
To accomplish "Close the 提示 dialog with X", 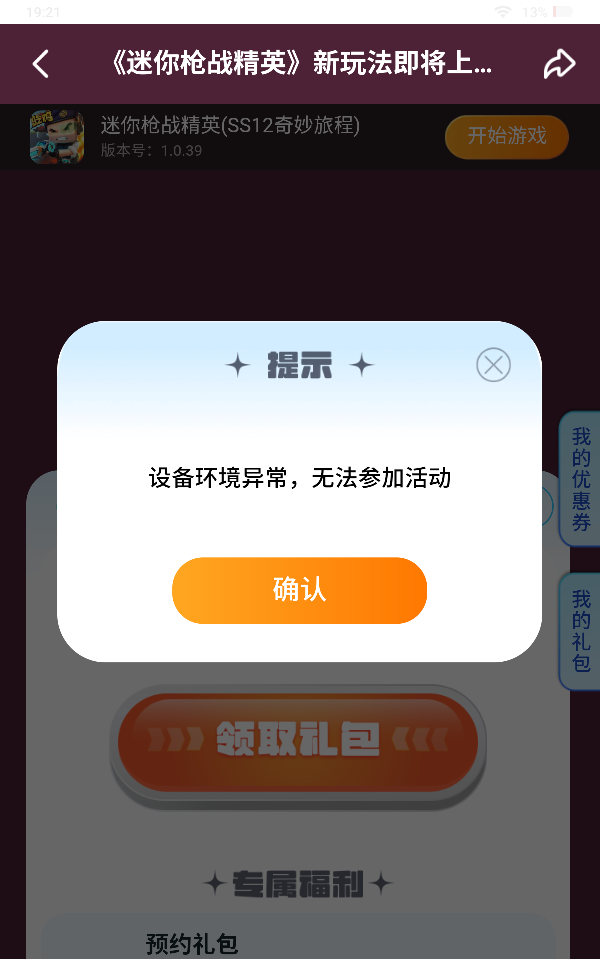I will tap(493, 365).
